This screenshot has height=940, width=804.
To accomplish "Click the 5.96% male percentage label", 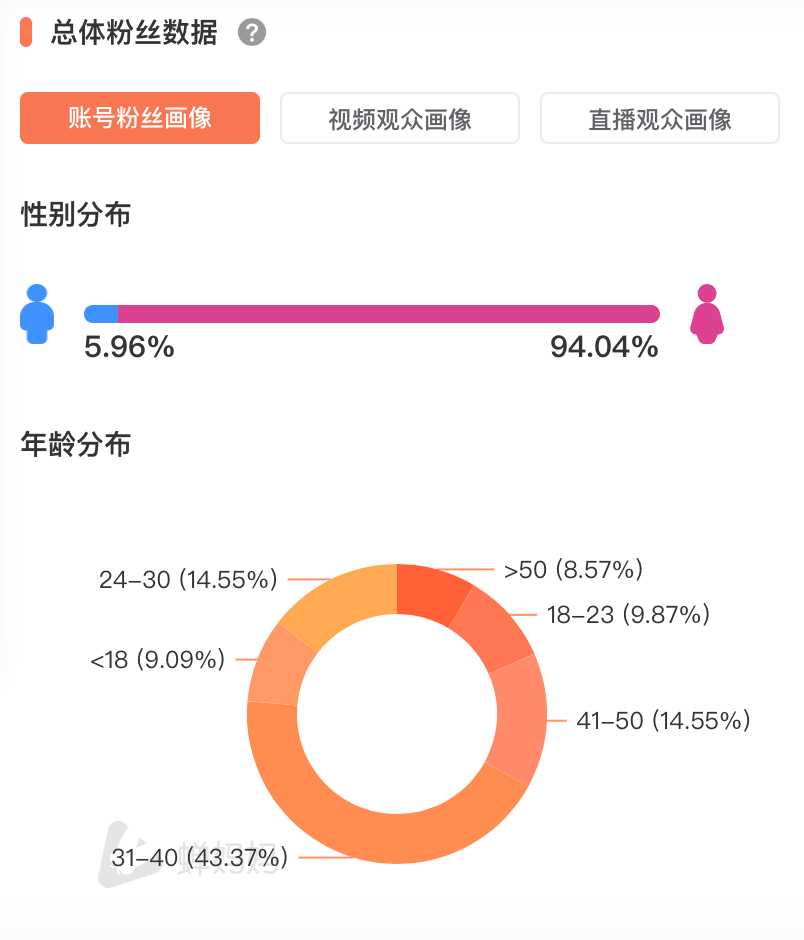I will click(x=128, y=348).
